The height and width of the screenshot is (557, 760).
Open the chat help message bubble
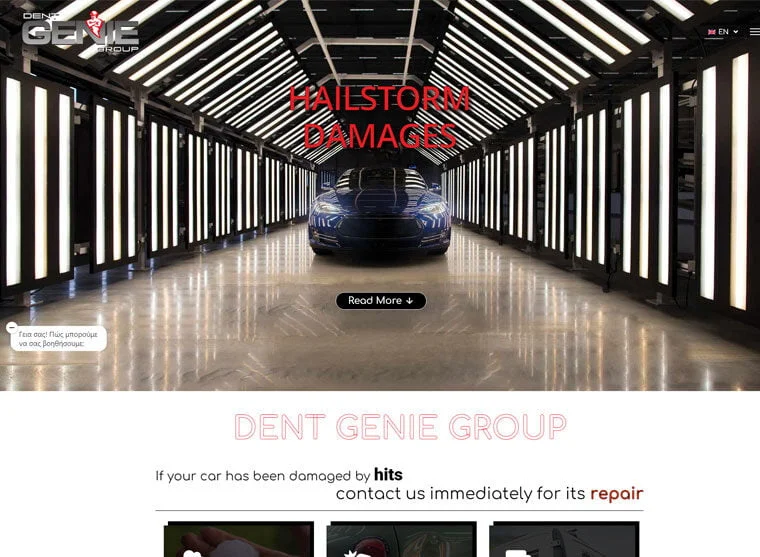(x=58, y=339)
